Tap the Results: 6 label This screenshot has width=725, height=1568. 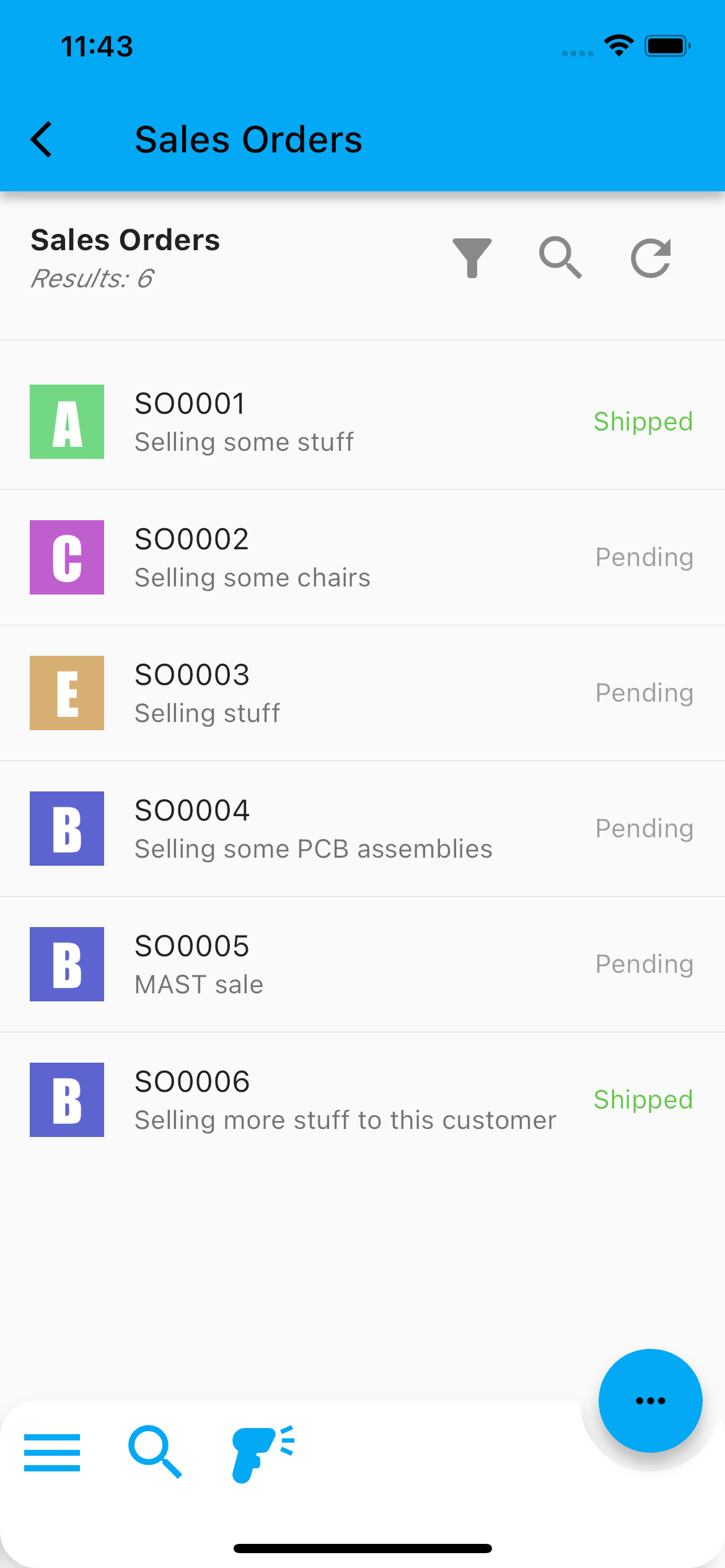91,278
